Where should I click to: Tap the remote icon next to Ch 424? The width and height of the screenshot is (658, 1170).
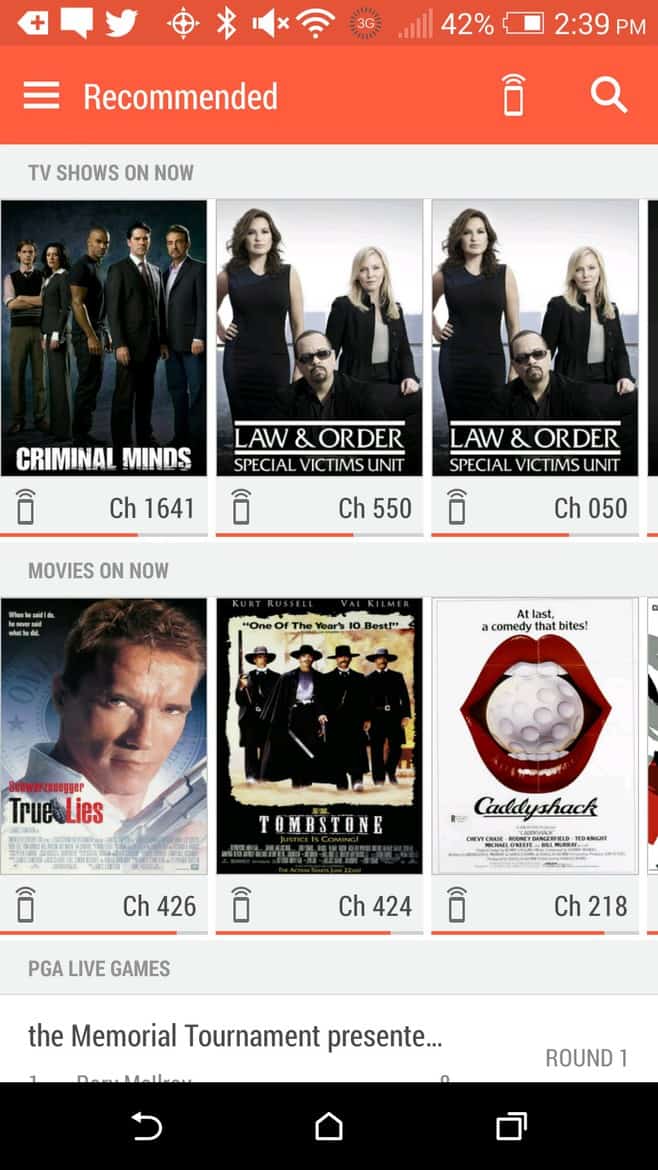click(x=241, y=905)
